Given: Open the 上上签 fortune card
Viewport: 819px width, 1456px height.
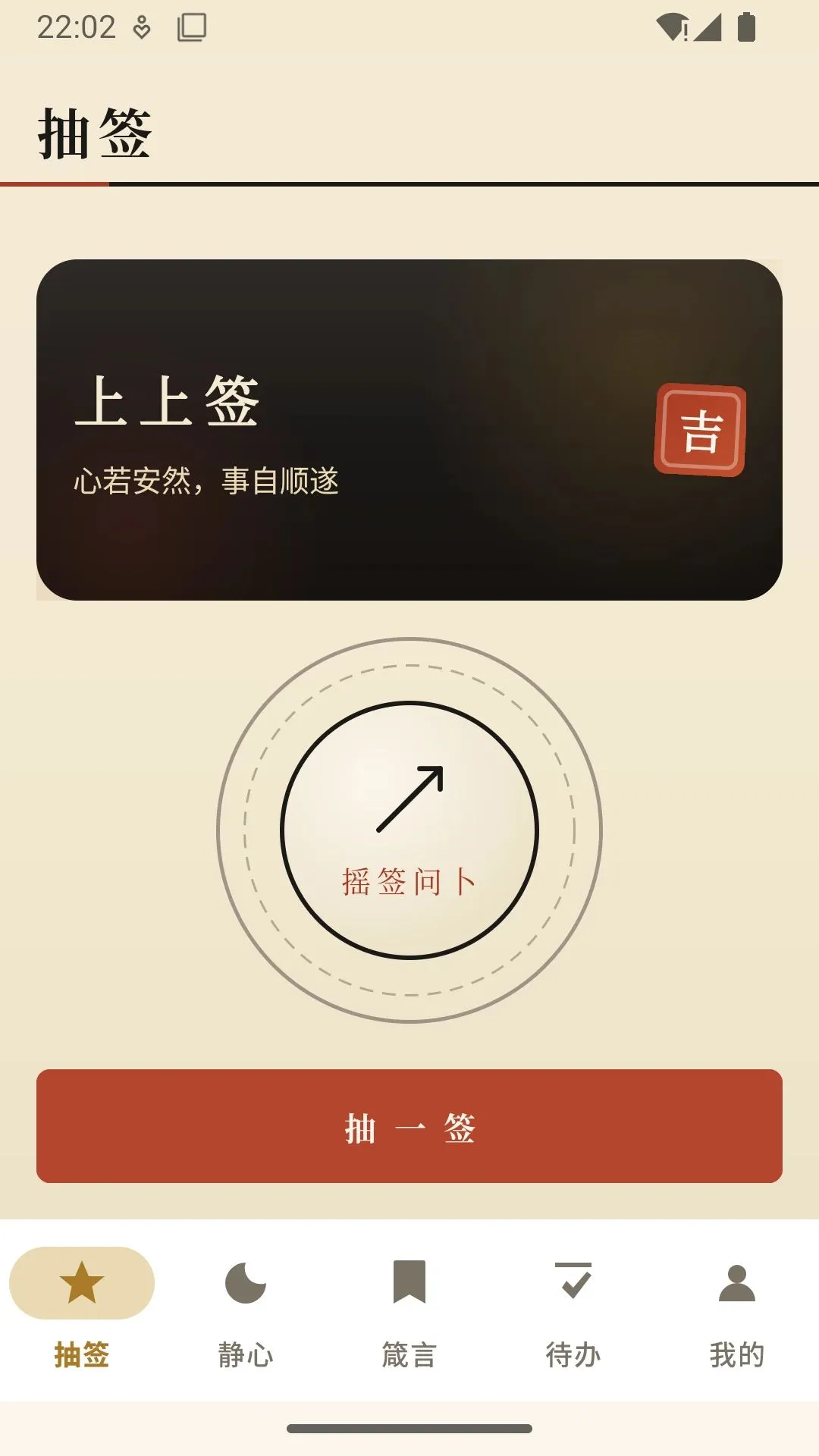Looking at the screenshot, I should tap(409, 430).
